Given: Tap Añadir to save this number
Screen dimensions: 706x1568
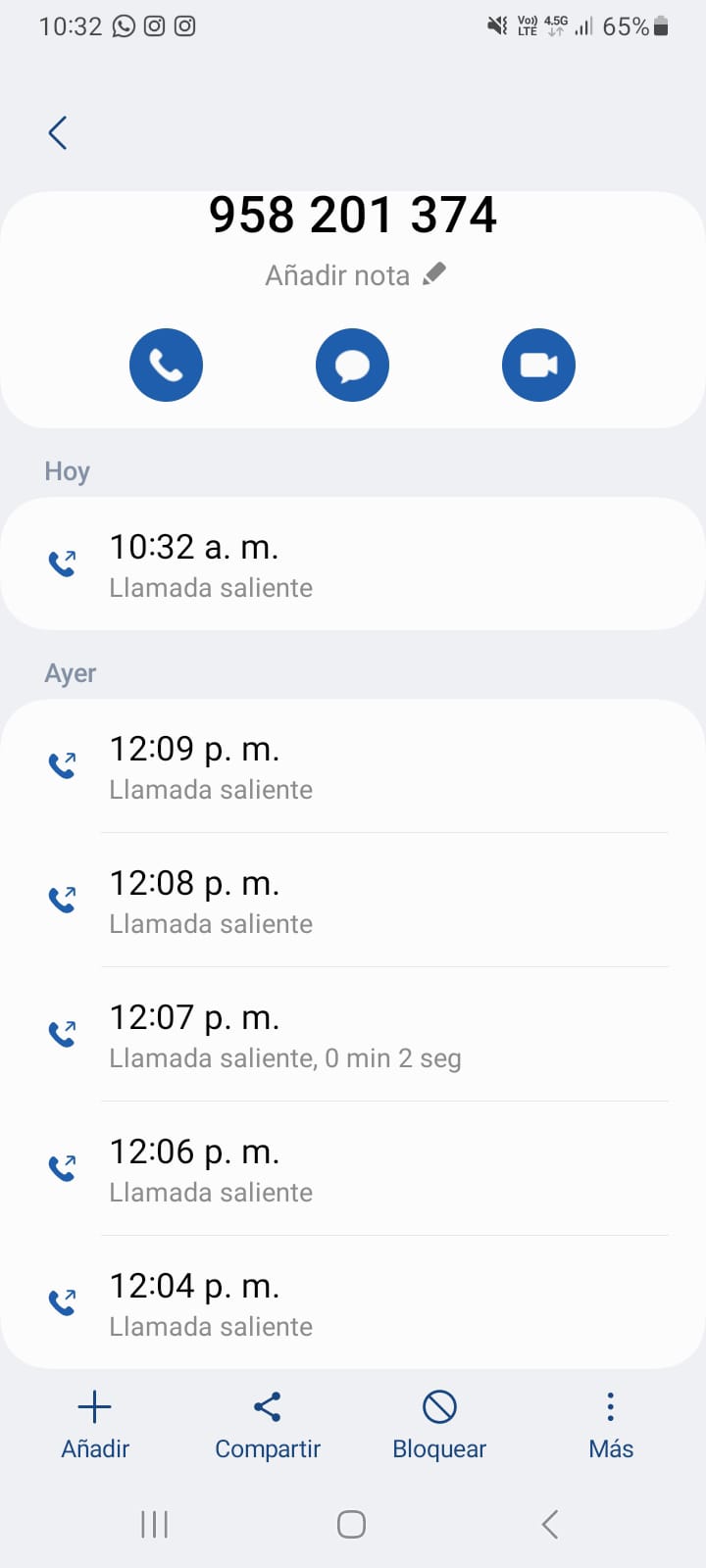Looking at the screenshot, I should point(95,1425).
